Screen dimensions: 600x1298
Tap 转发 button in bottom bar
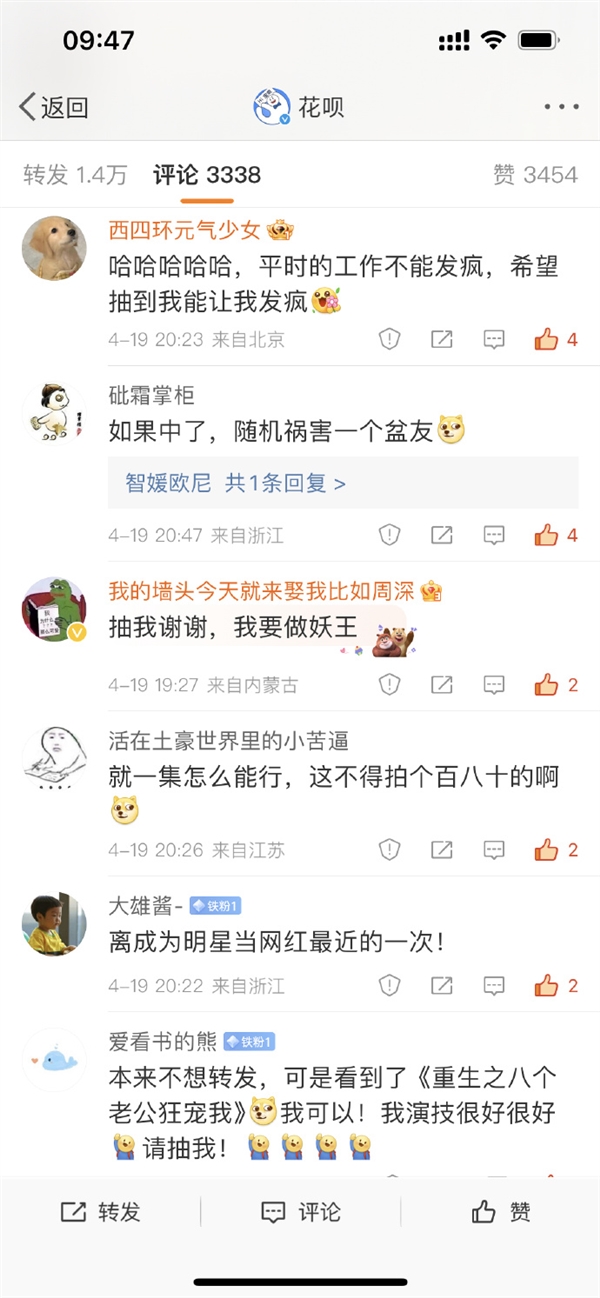[x=100, y=1212]
